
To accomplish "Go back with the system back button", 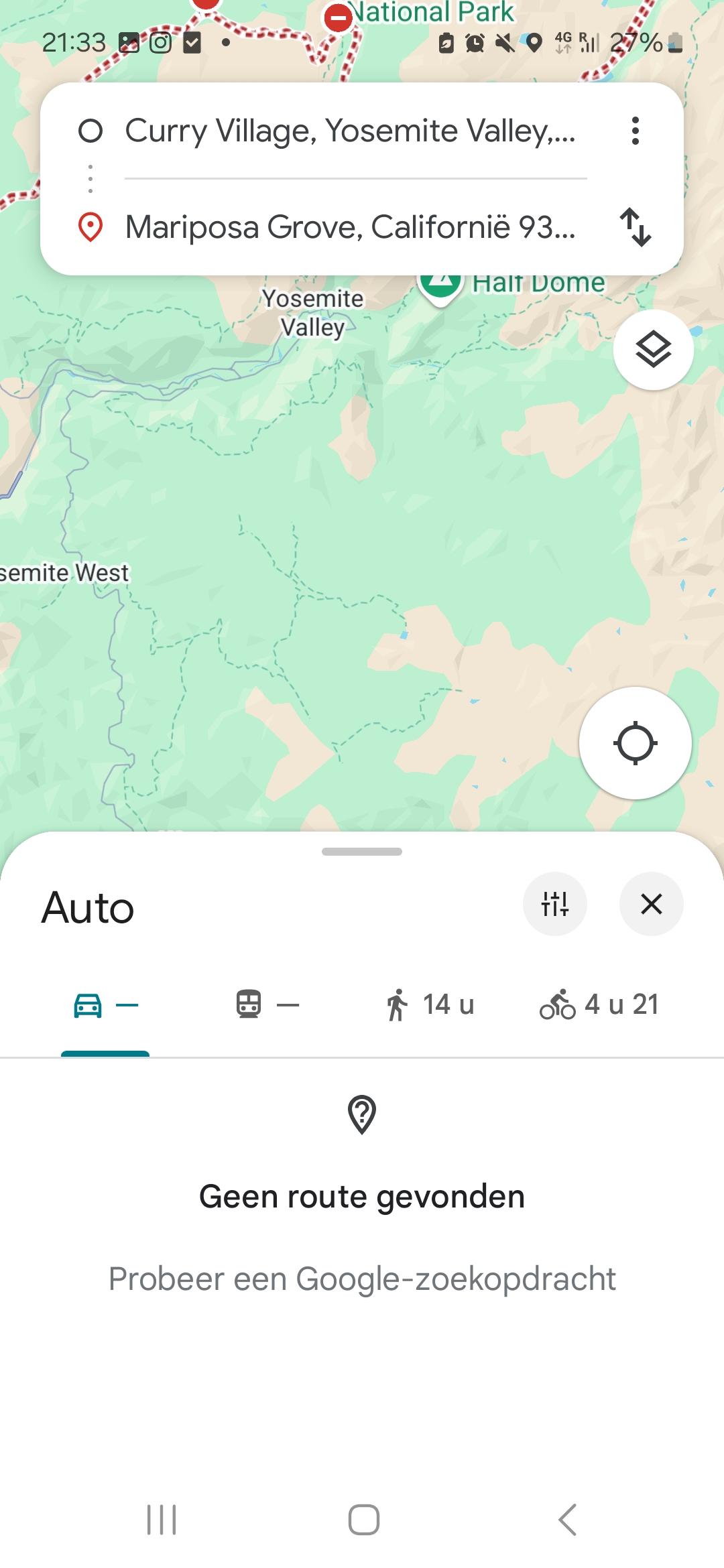I will click(567, 1519).
